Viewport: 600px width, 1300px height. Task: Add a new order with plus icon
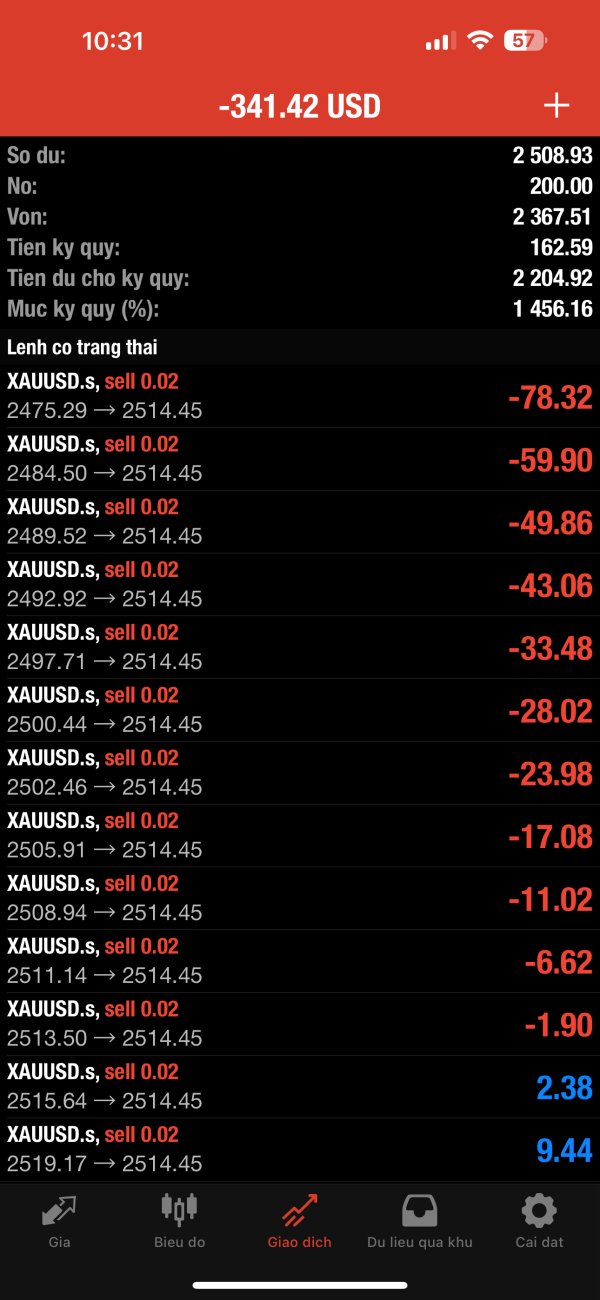click(x=556, y=105)
